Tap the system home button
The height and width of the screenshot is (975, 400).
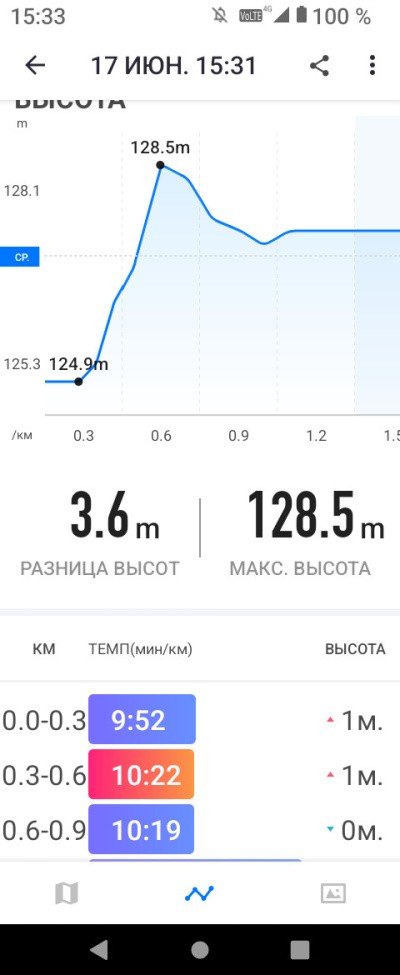coord(200,950)
